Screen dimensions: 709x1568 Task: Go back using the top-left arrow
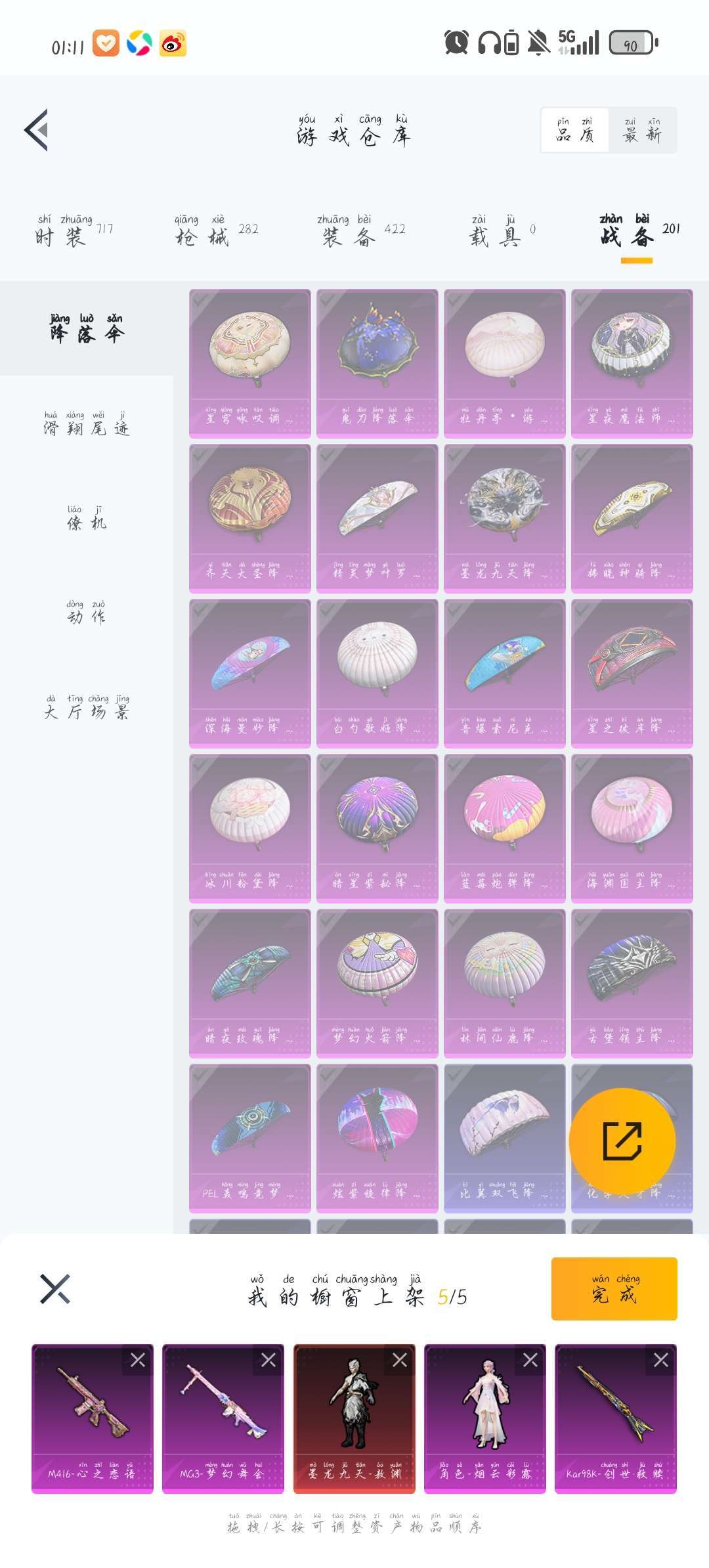click(x=37, y=130)
